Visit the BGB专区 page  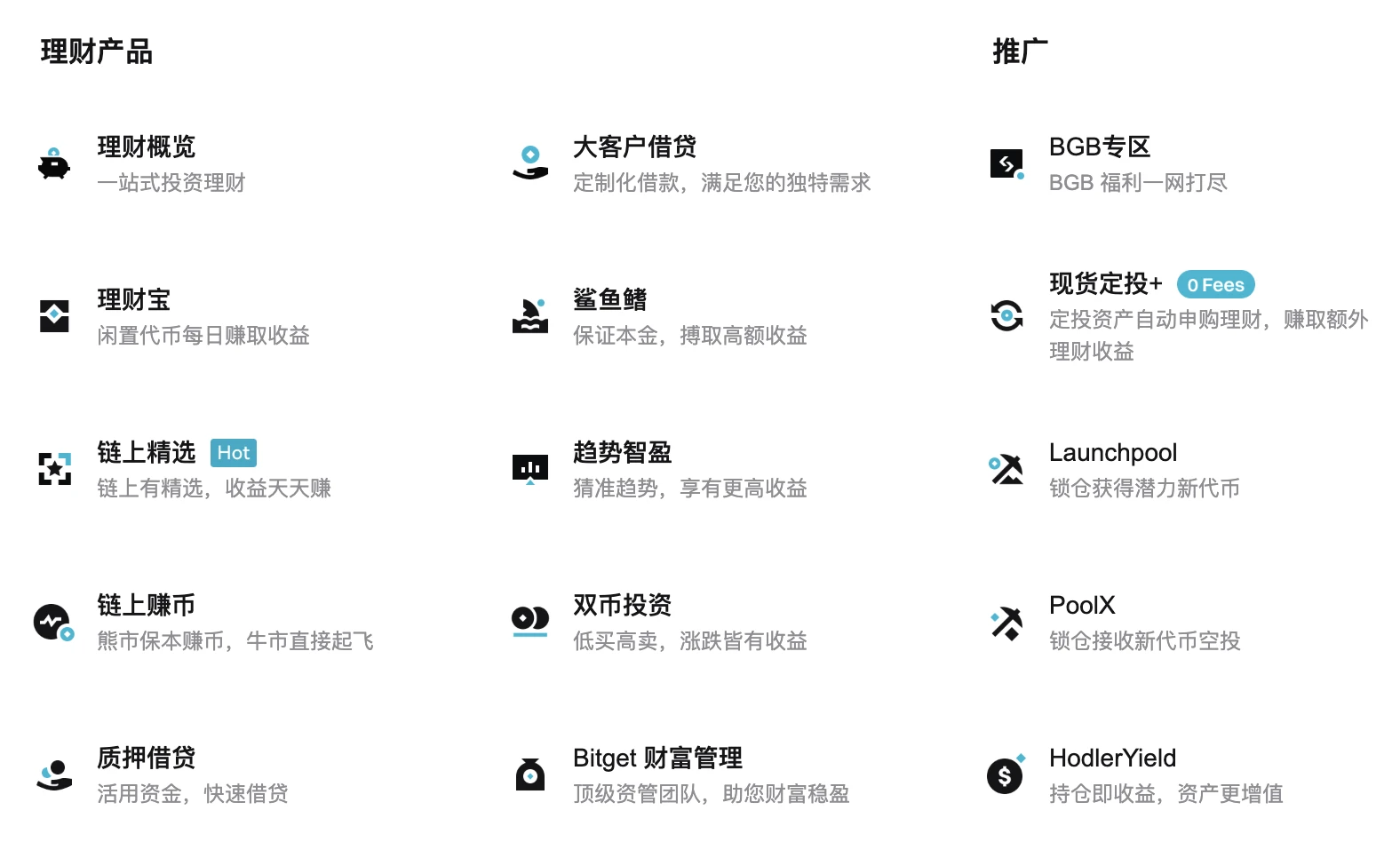1100,147
